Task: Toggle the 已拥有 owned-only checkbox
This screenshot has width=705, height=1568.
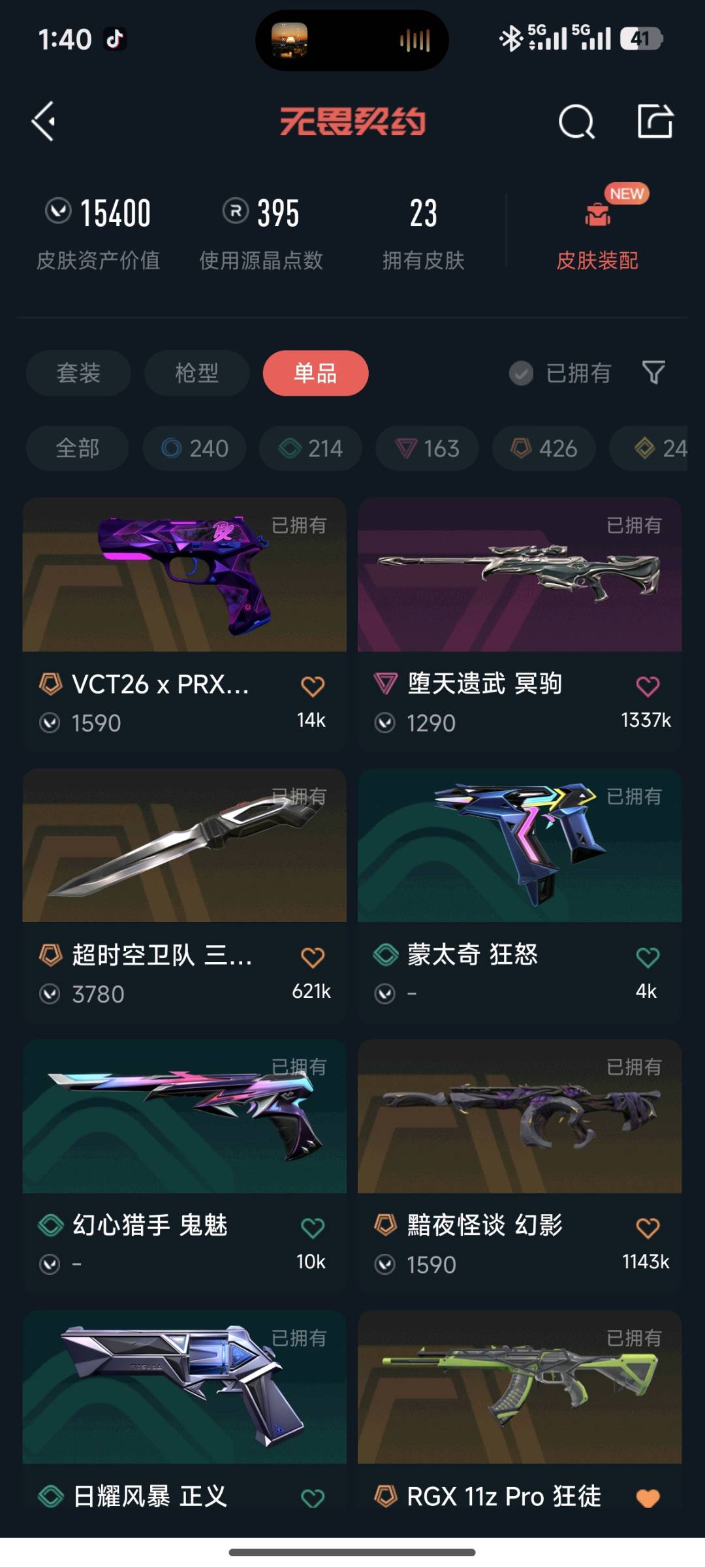Action: (521, 374)
